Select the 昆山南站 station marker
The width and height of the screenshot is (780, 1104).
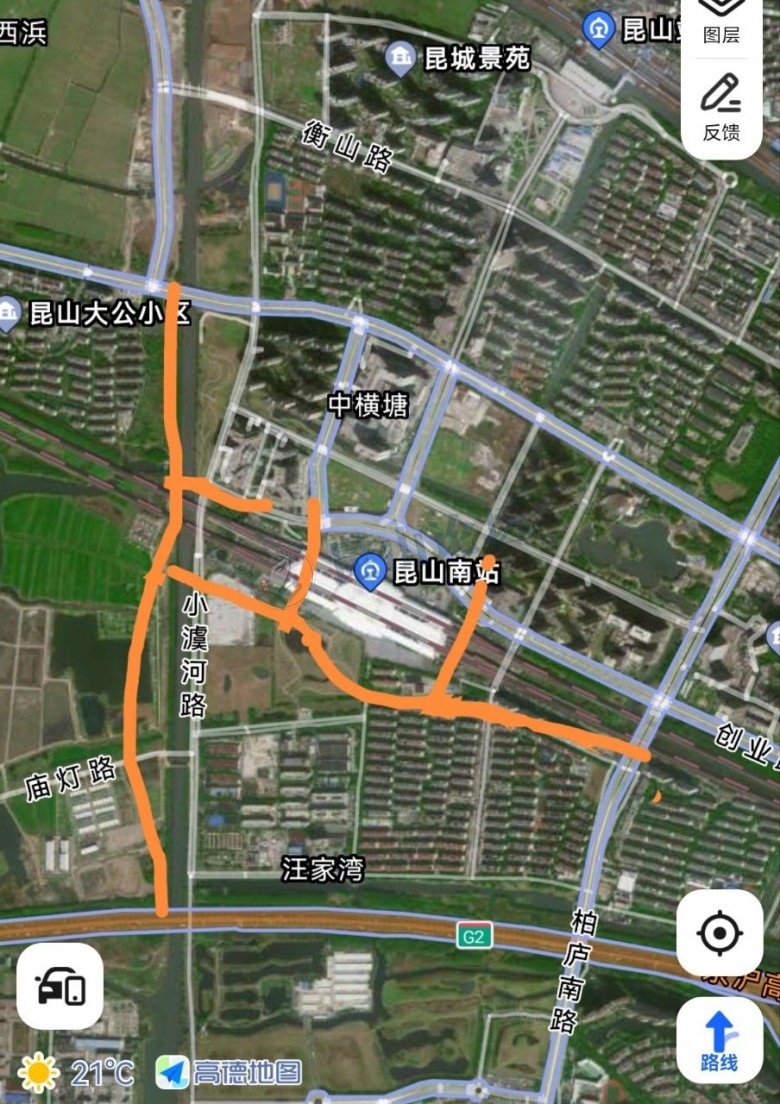pyautogui.click(x=371, y=571)
